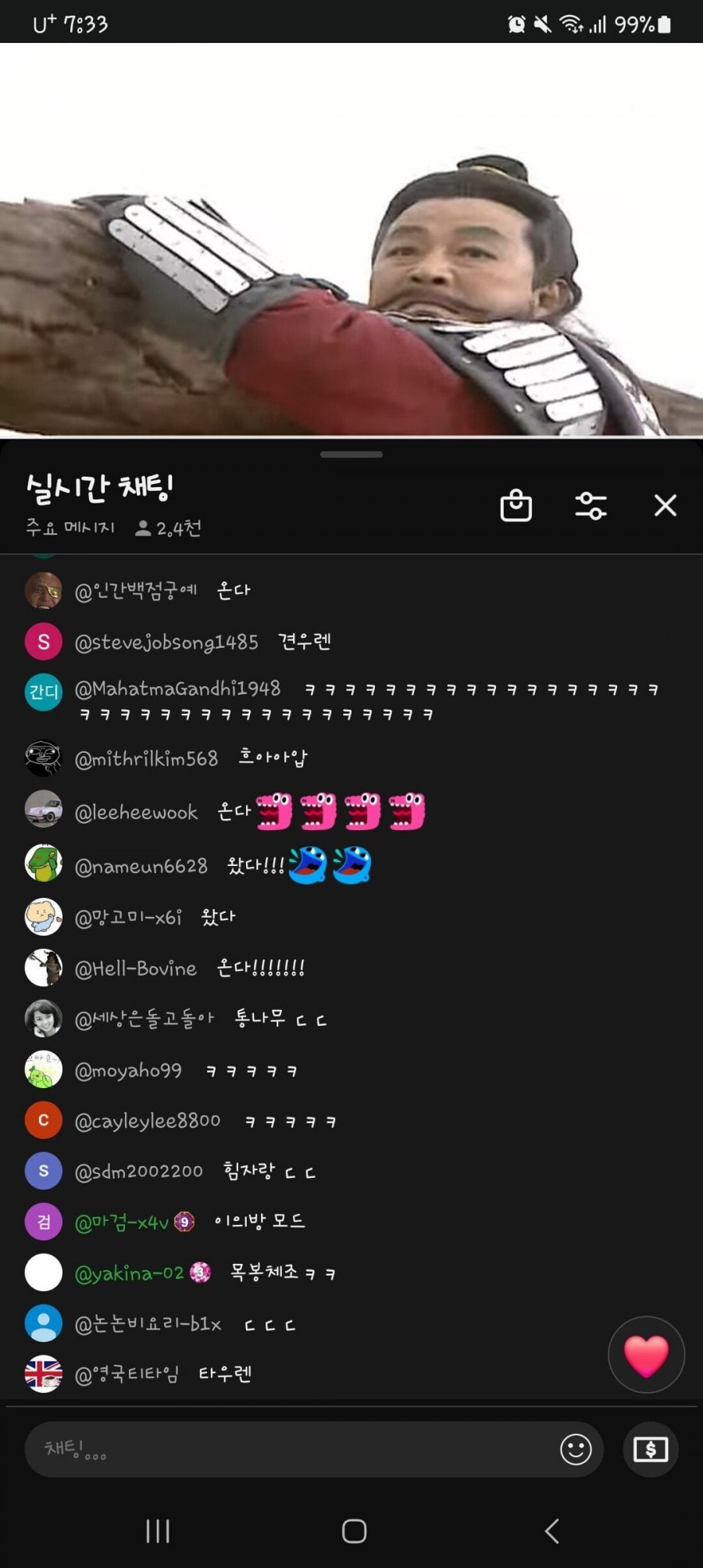Tap the chat input field

tap(289, 1449)
